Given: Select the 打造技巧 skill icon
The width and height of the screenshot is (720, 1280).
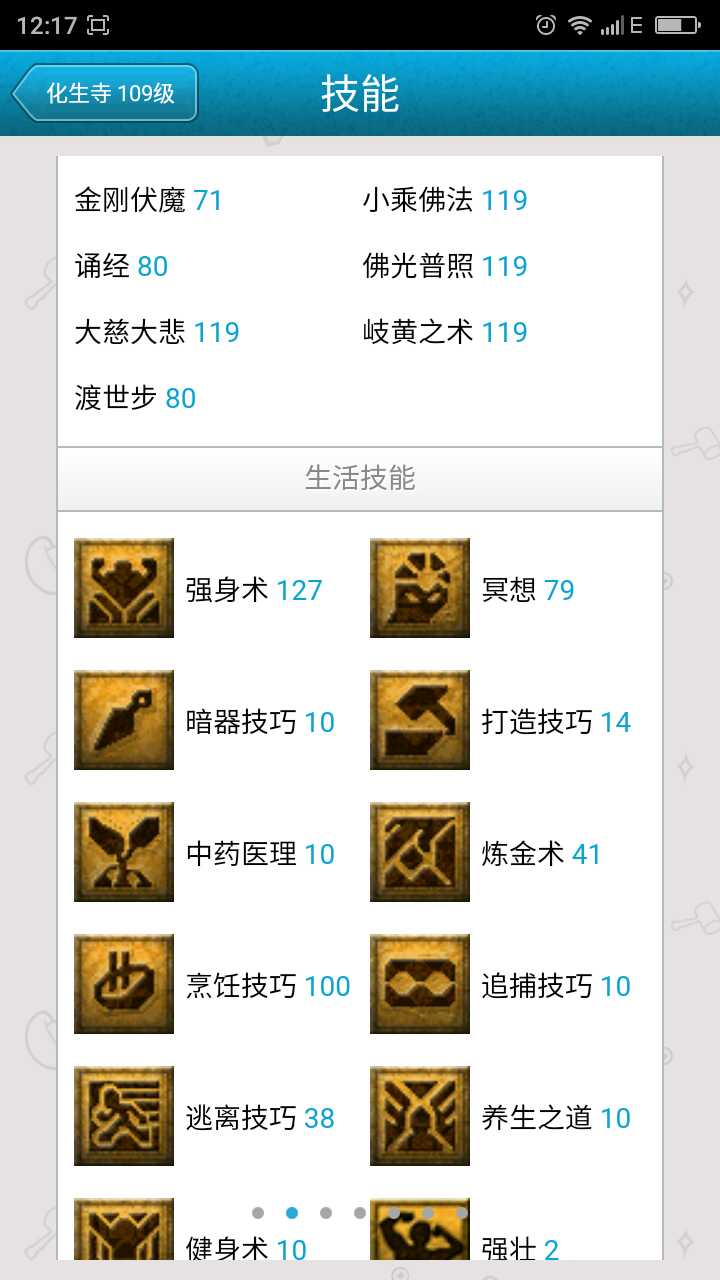Looking at the screenshot, I should pos(420,720).
